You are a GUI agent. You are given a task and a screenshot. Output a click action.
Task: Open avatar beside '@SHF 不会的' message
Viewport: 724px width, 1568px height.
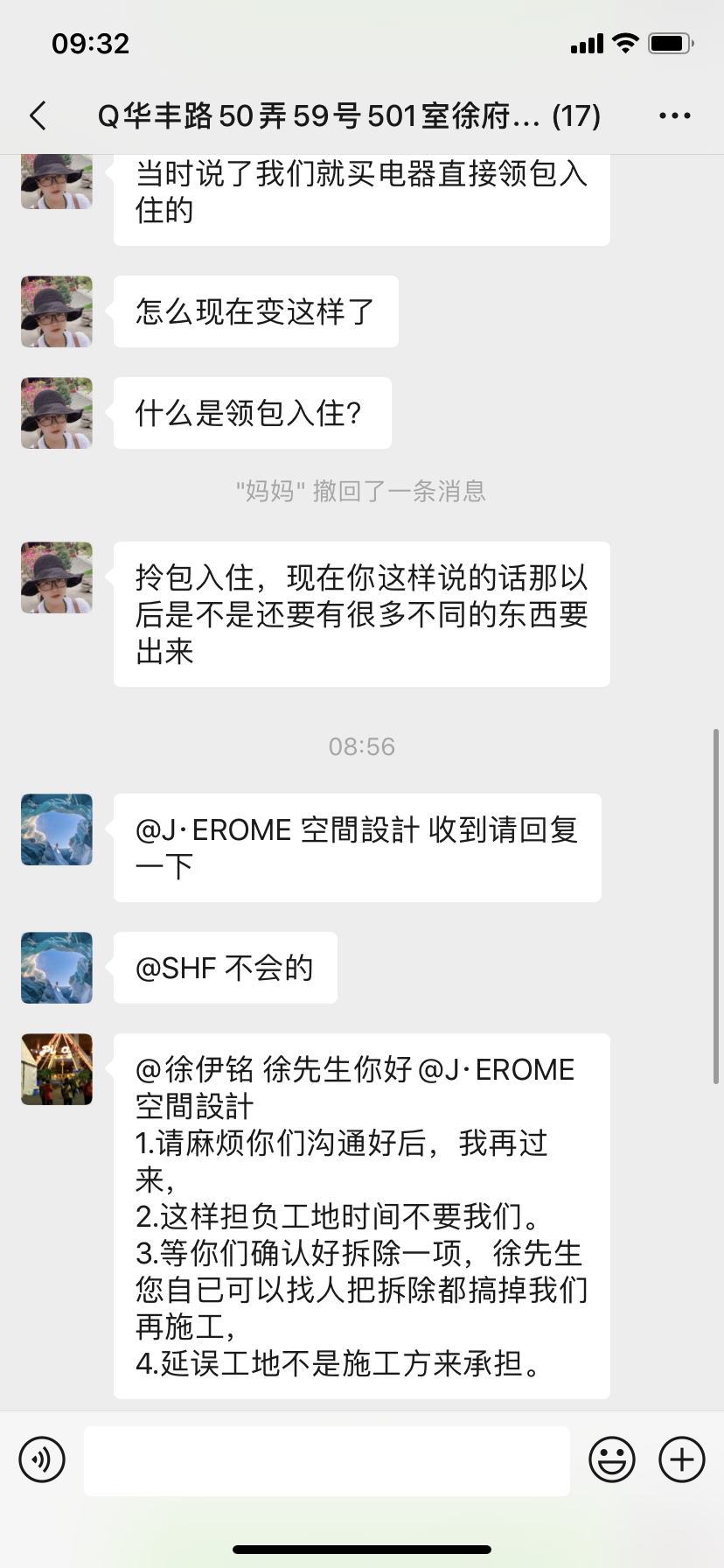pyautogui.click(x=57, y=968)
